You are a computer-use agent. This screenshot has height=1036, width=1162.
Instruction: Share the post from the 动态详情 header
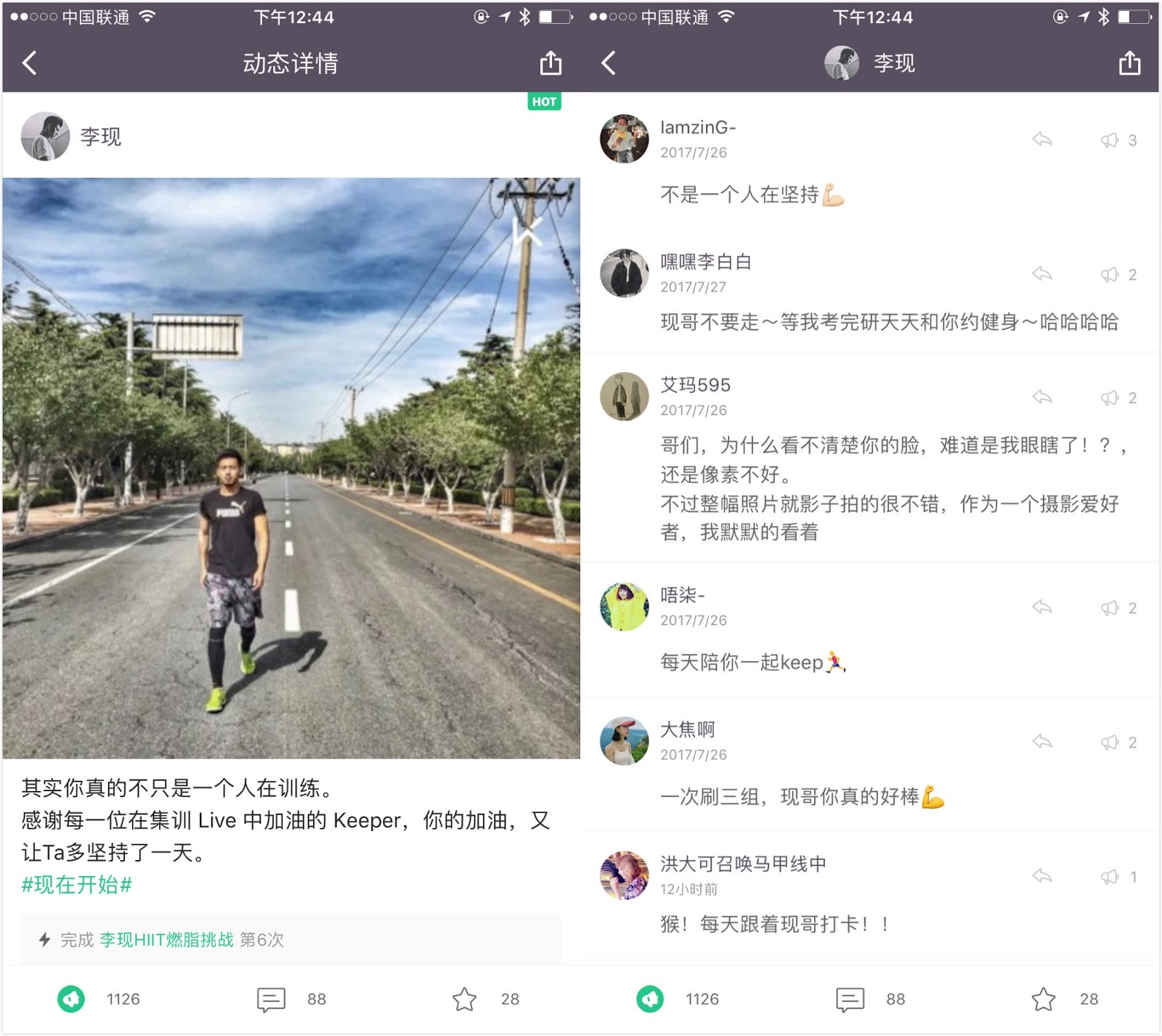pos(550,63)
